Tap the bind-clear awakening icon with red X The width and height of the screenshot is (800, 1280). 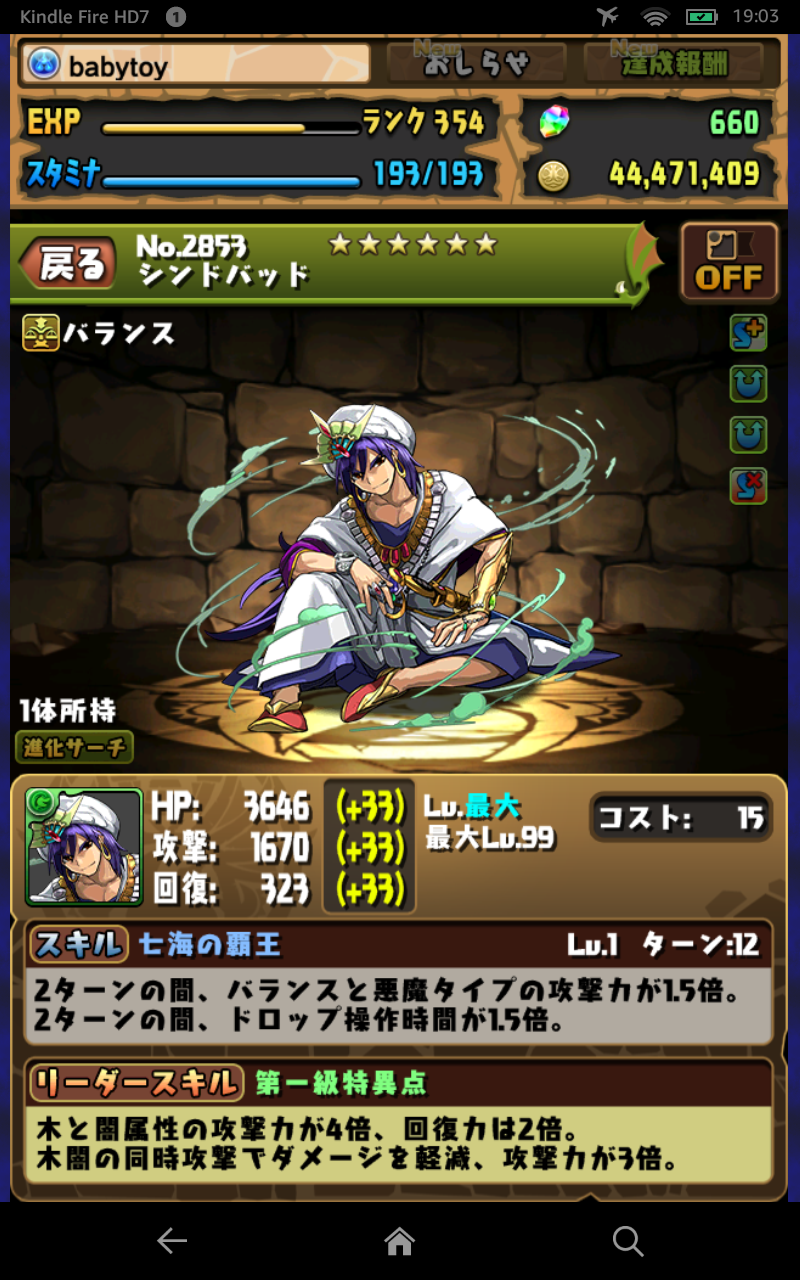click(x=748, y=485)
